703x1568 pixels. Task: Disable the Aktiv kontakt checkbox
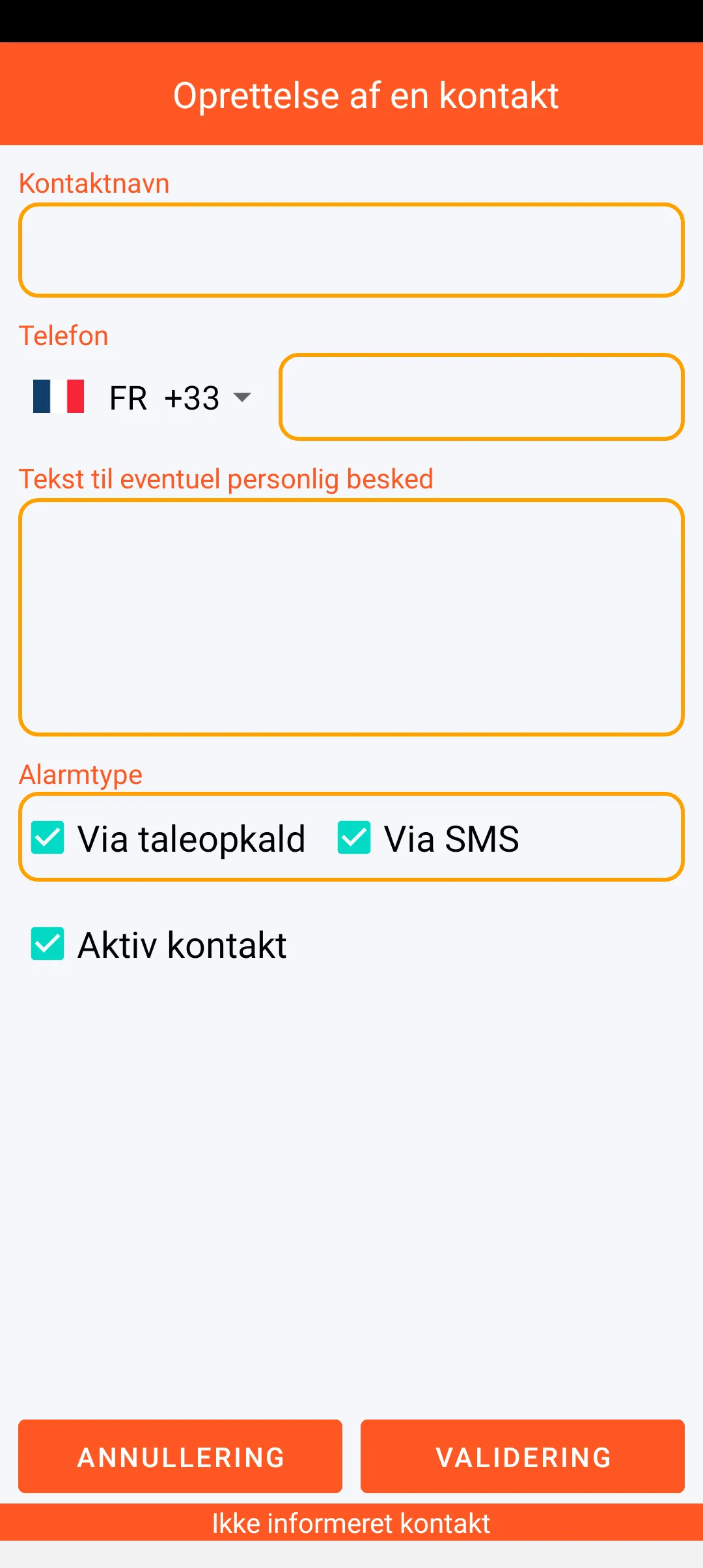pos(48,944)
